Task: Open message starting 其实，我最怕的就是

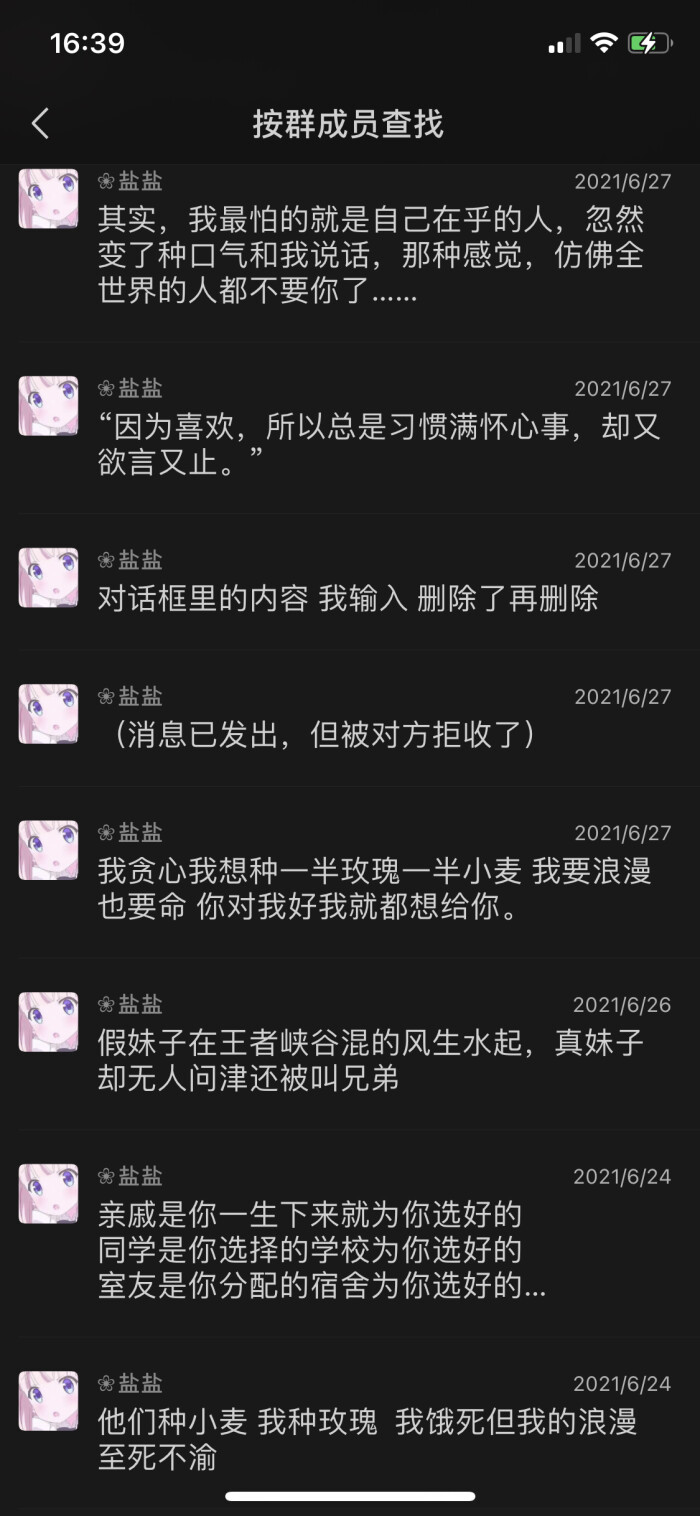Action: [350, 253]
